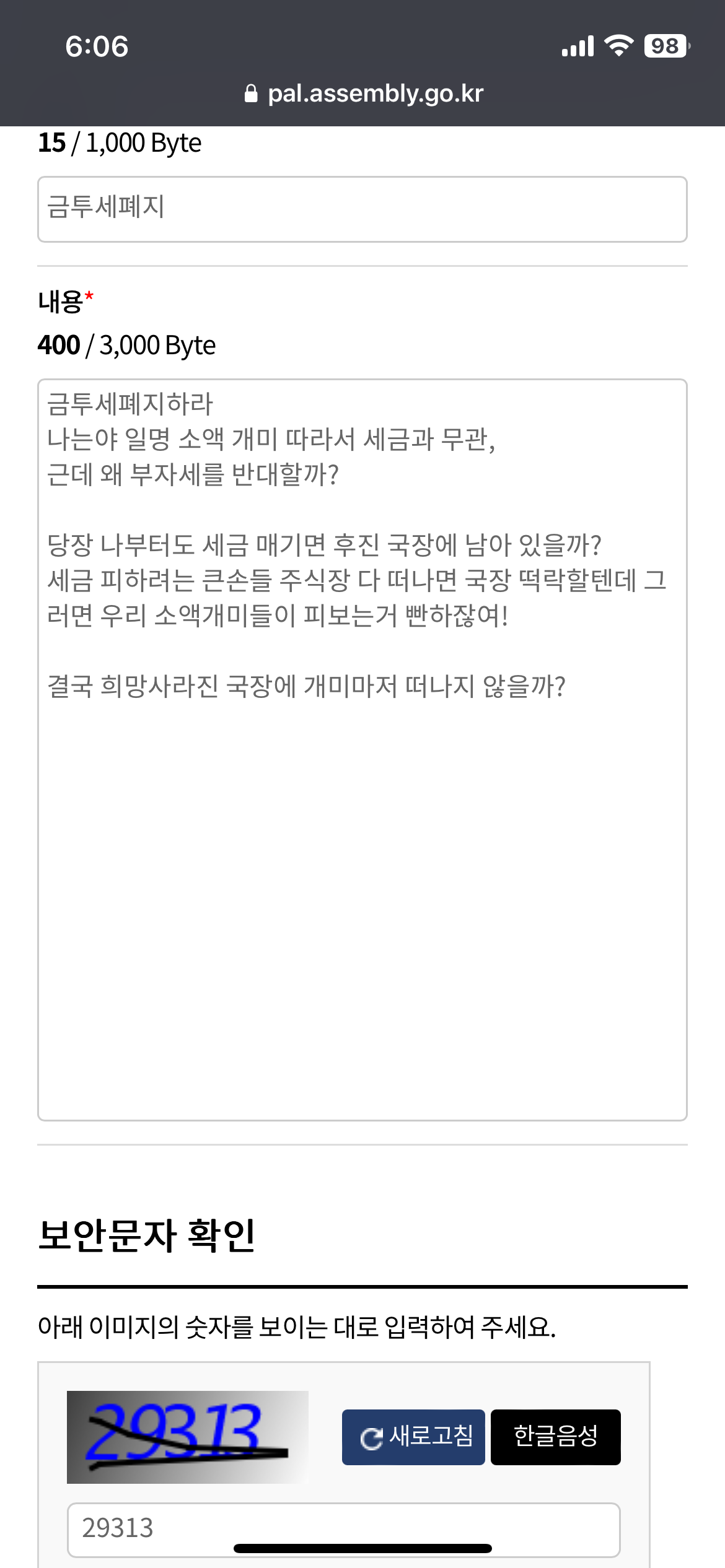Tap the pal.assembly.go.kr address bar
Viewport: 725px width, 1568px height.
[364, 94]
